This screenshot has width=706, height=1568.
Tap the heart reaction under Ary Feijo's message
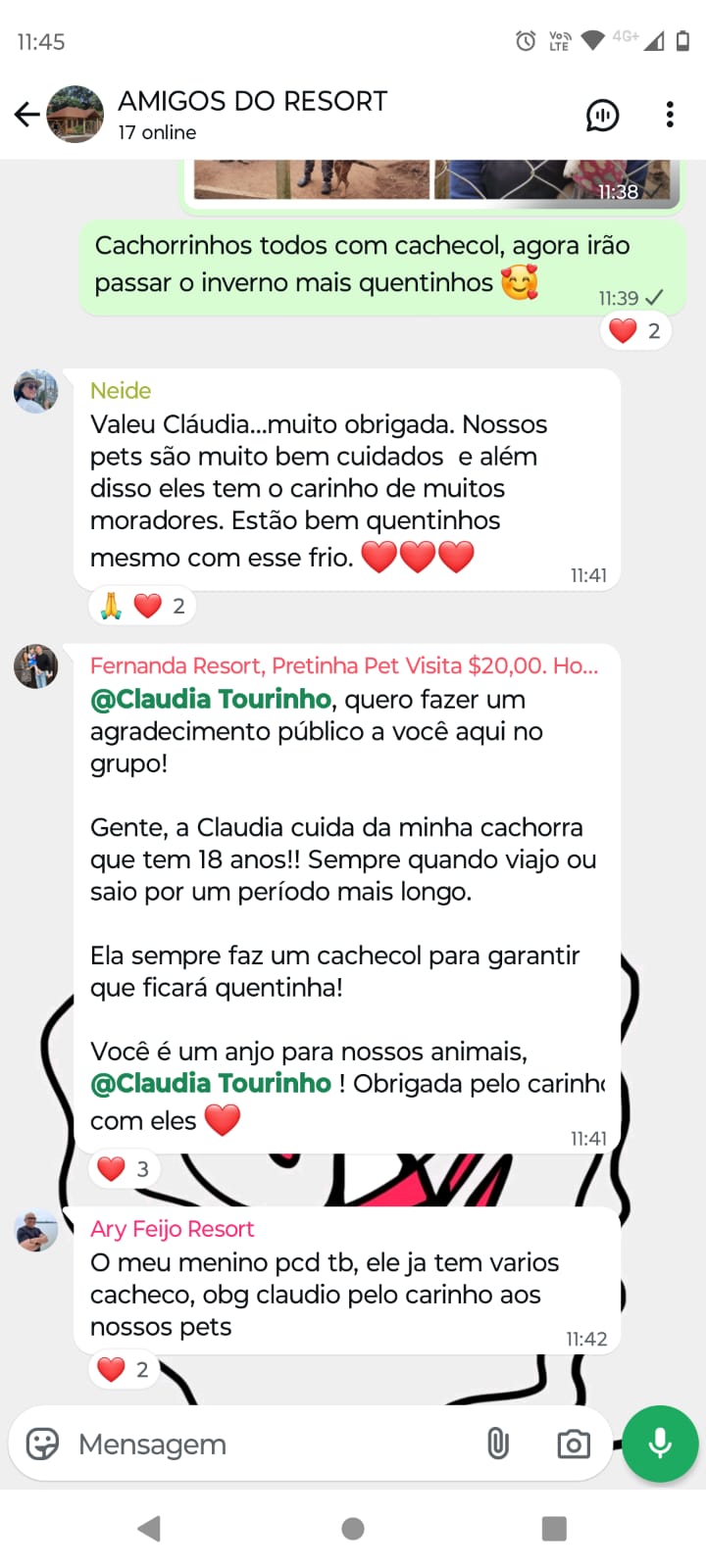tap(123, 1369)
